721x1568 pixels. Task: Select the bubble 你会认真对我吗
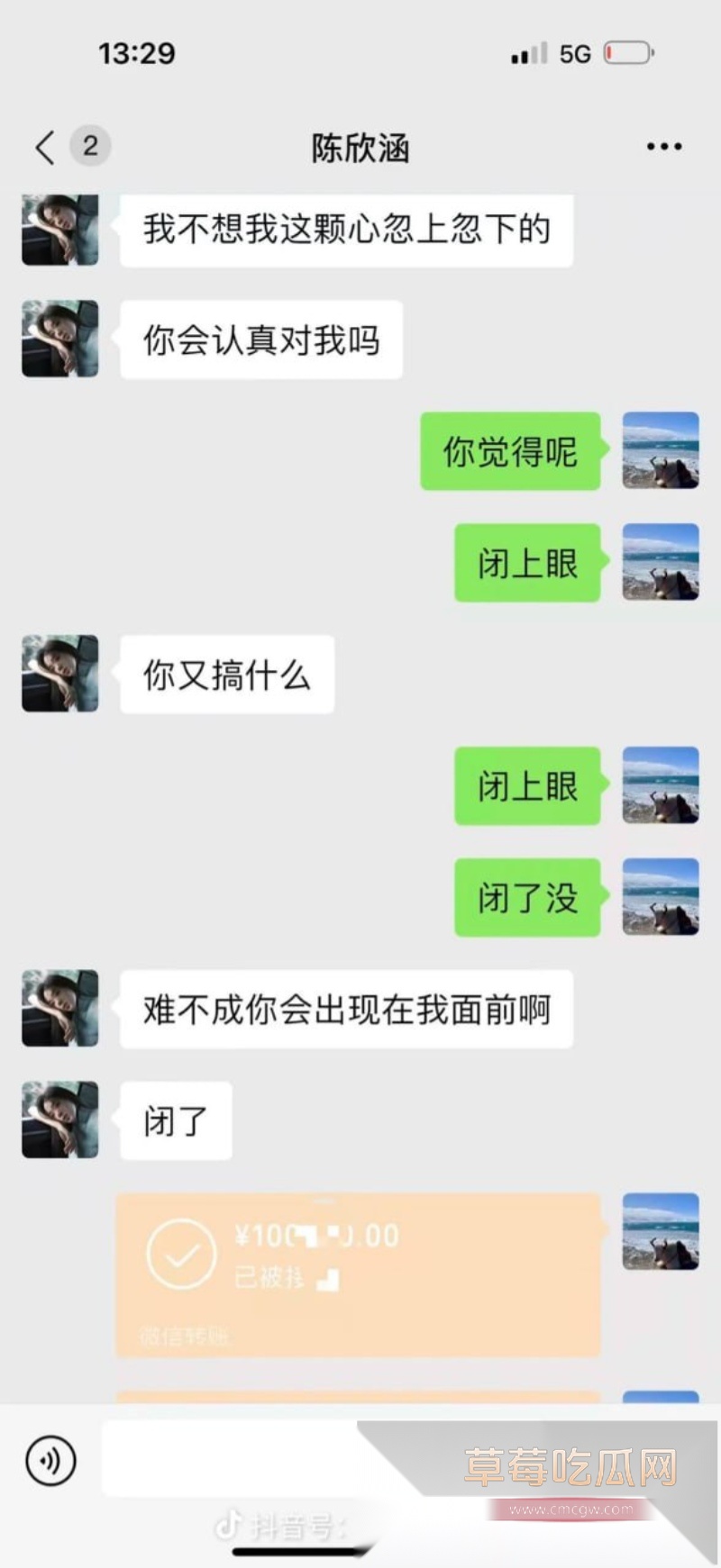[x=261, y=340]
